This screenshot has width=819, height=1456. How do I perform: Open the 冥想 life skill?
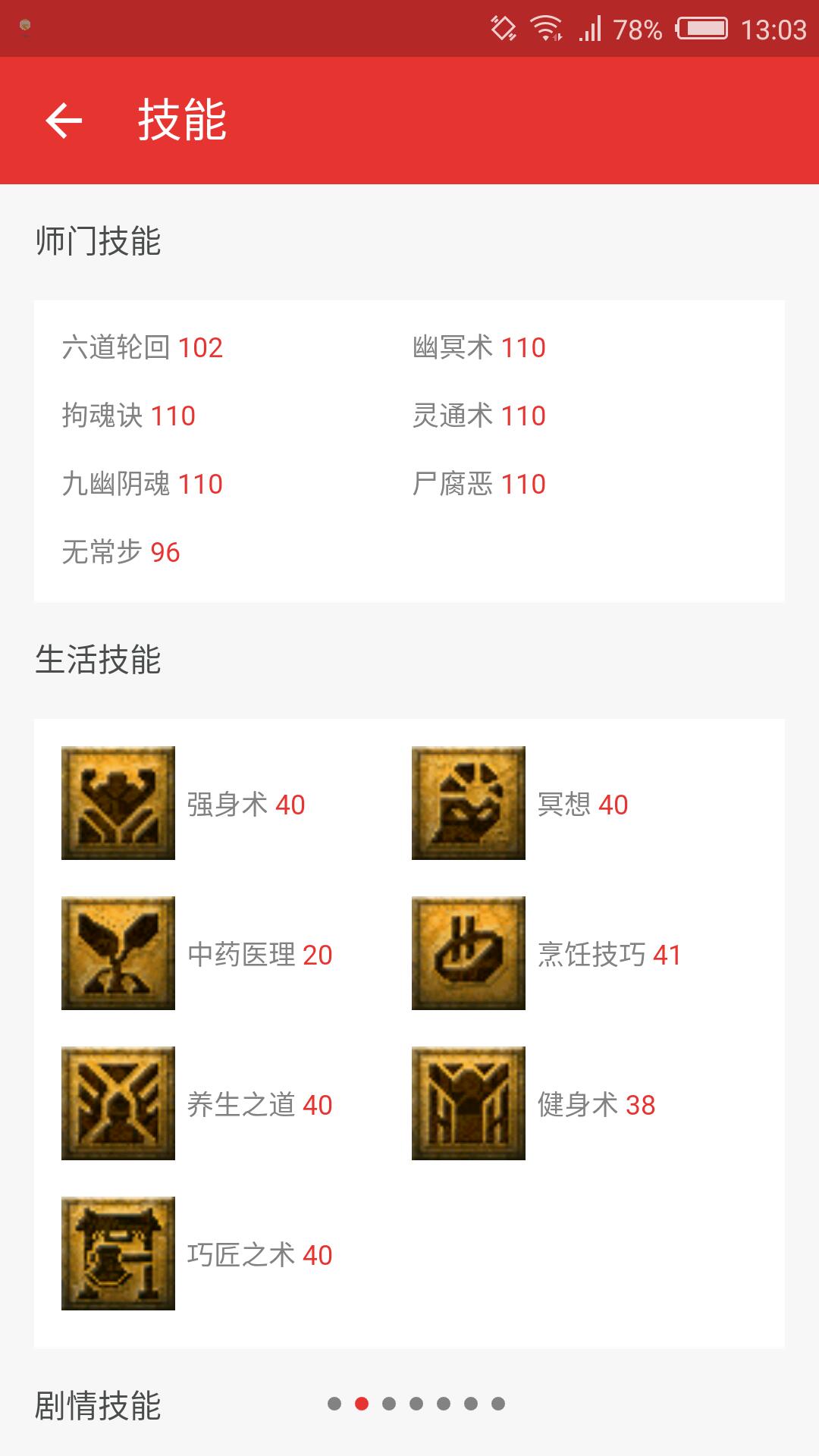tap(469, 803)
